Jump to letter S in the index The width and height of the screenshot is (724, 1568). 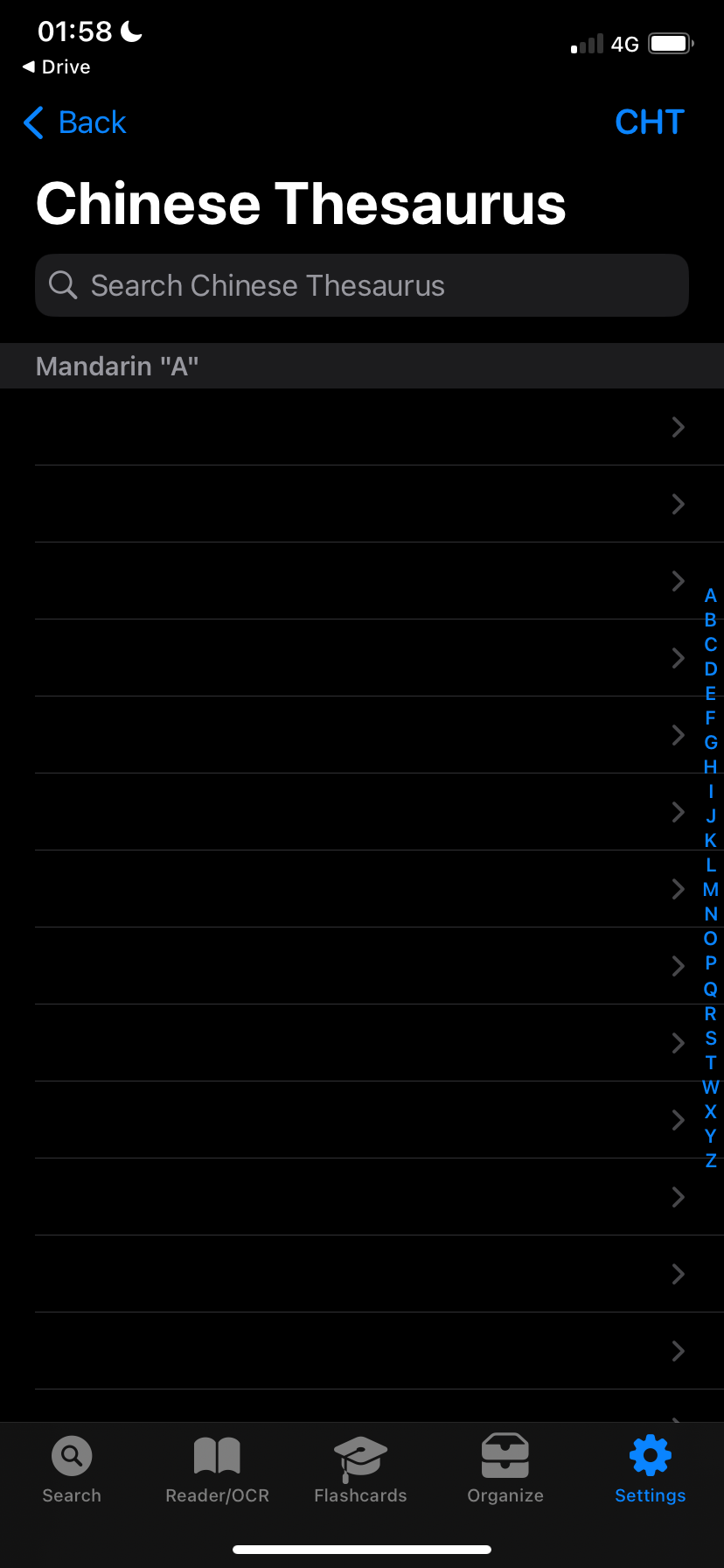710,1038
